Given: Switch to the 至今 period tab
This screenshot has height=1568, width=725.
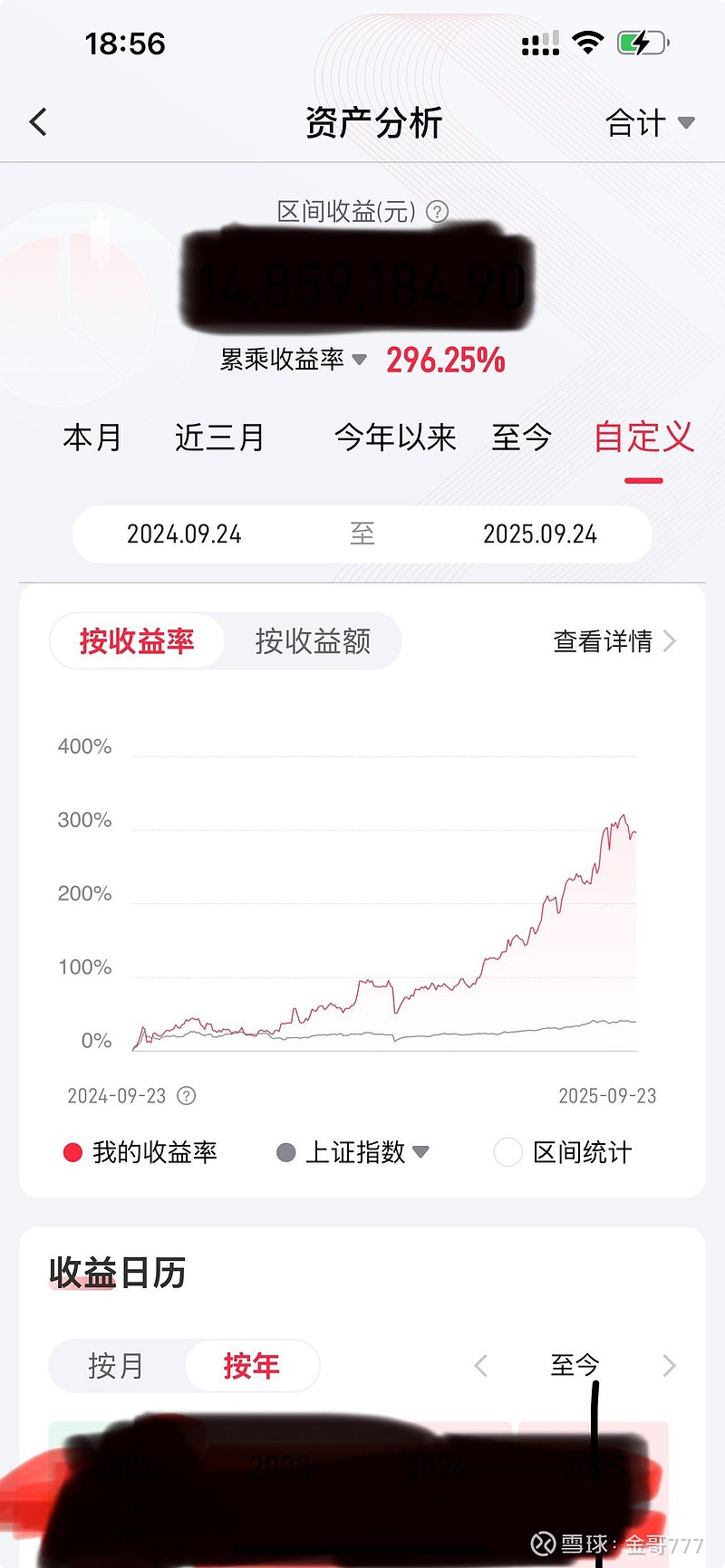Looking at the screenshot, I should 522,438.
